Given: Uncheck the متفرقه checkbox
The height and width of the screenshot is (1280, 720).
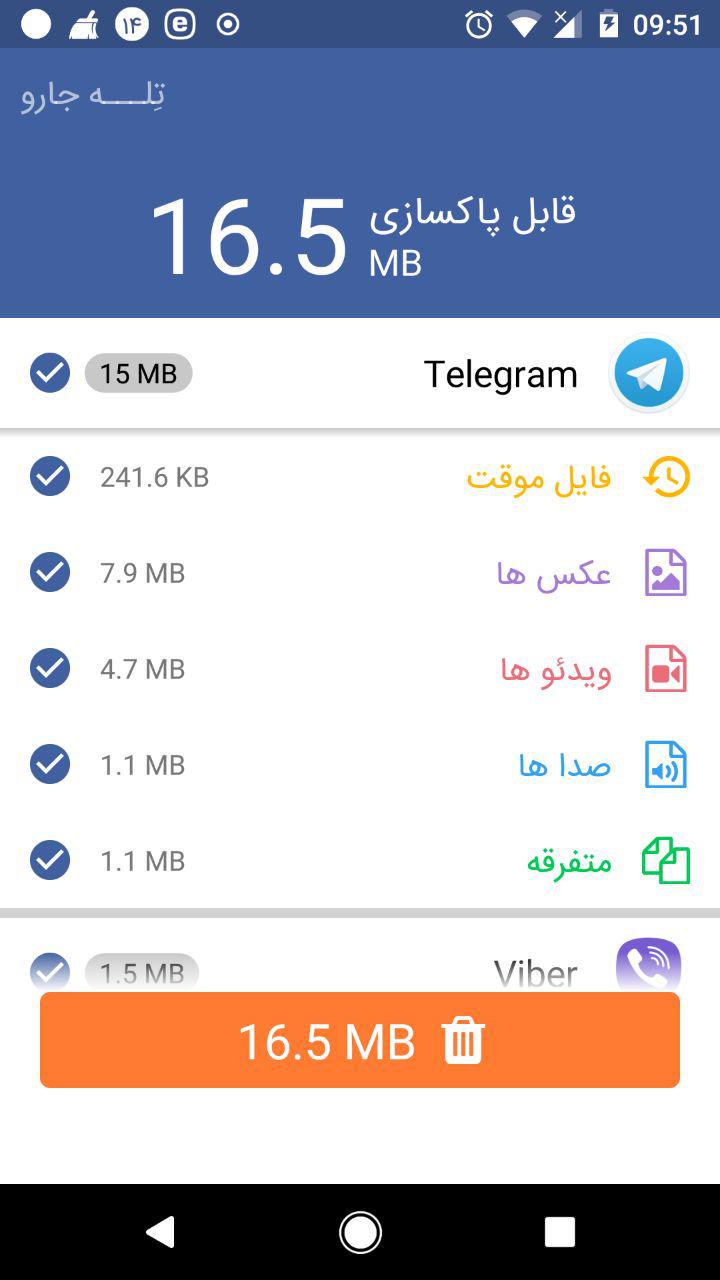Looking at the screenshot, I should [50, 860].
